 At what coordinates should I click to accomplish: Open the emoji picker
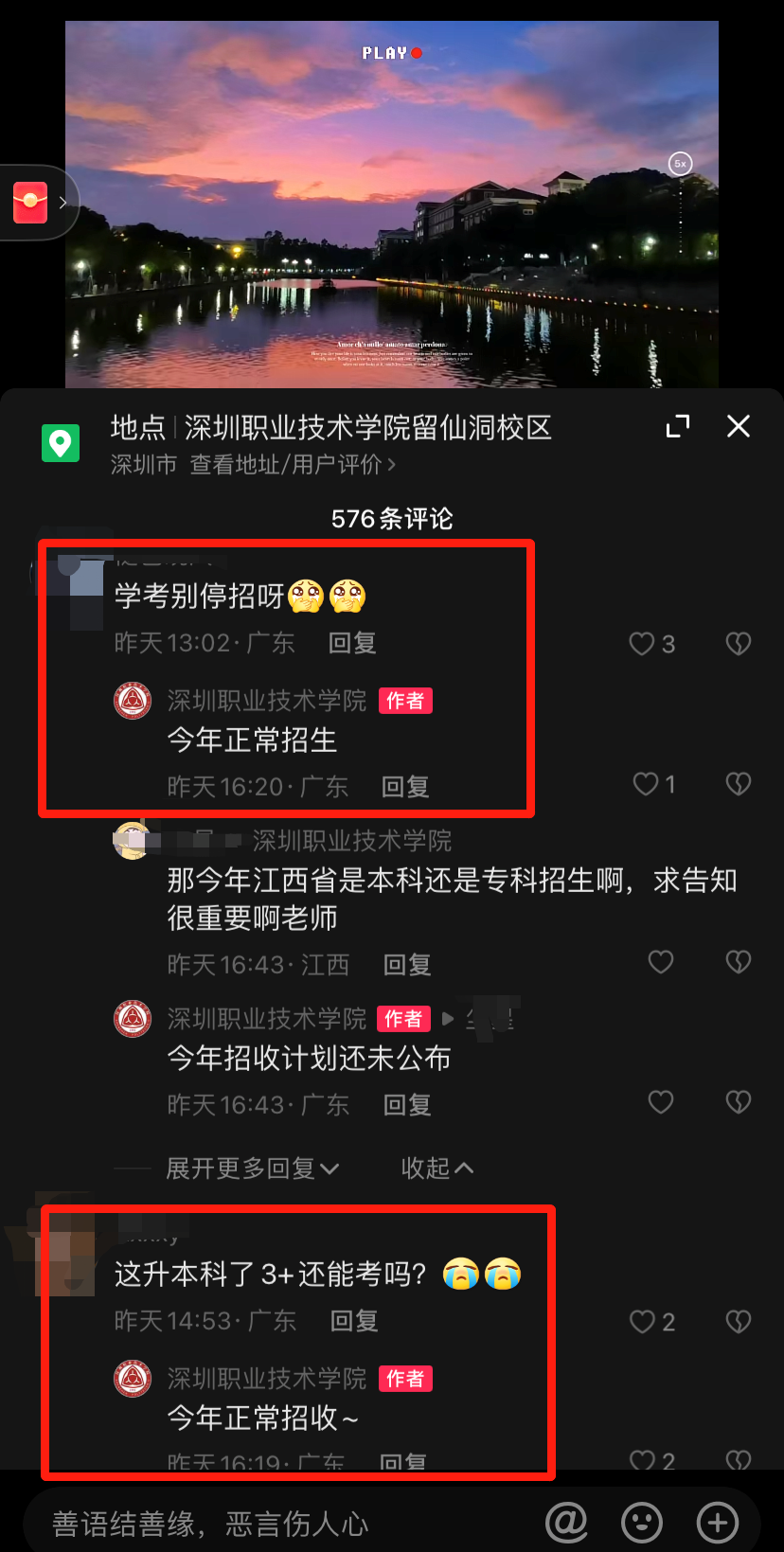pyautogui.click(x=641, y=1523)
